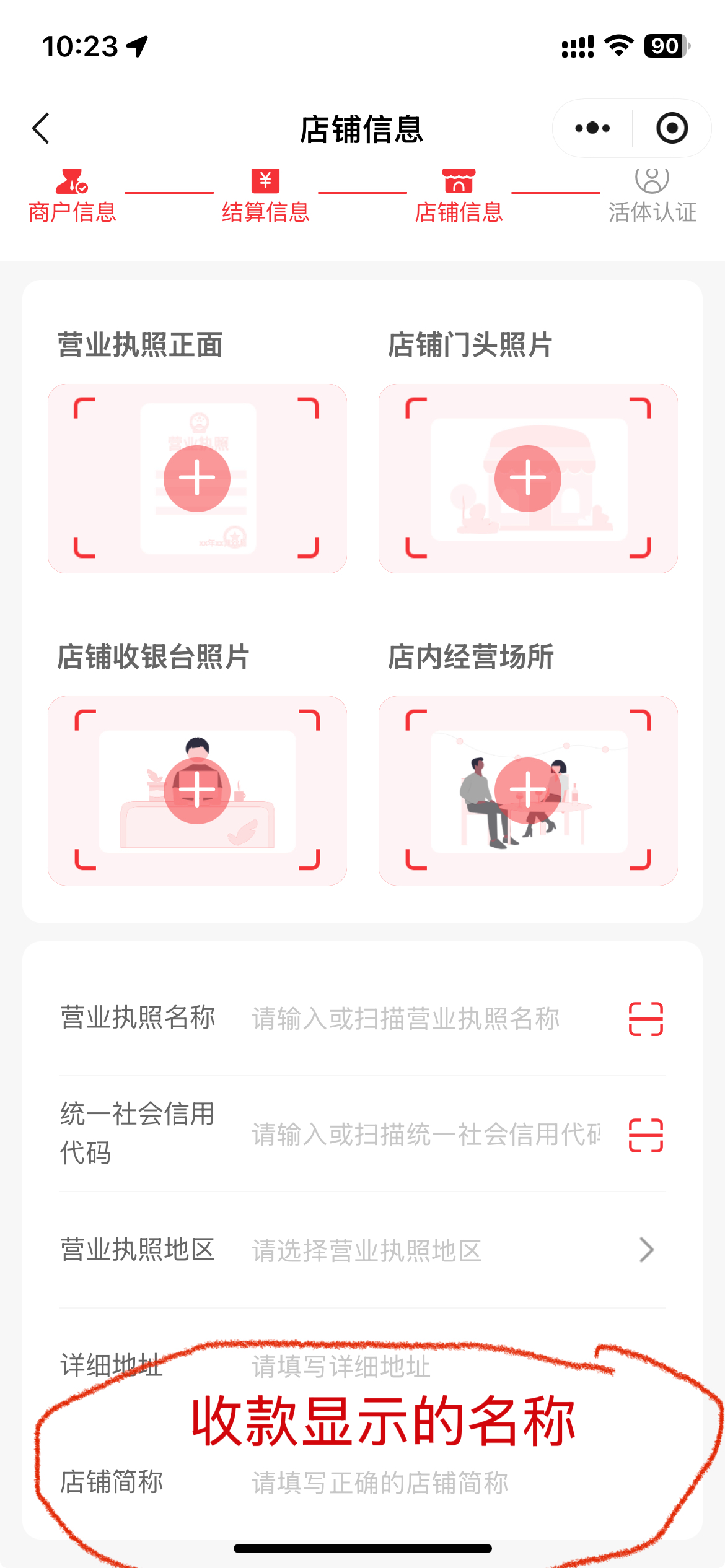Tap the scan icon beside 营业执照名称
The image size is (725, 1568).
(x=645, y=1019)
